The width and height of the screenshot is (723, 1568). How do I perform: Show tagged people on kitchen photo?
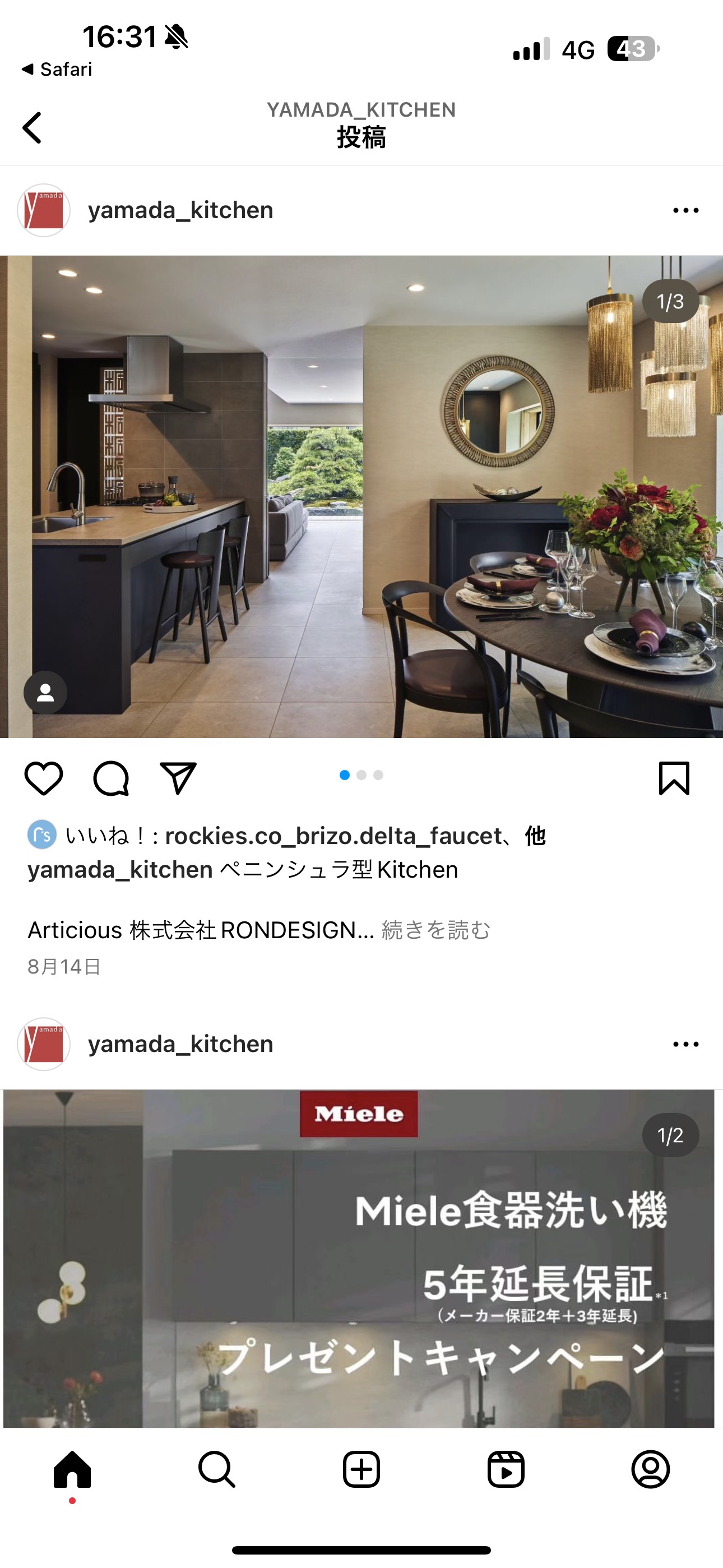pyautogui.click(x=45, y=693)
